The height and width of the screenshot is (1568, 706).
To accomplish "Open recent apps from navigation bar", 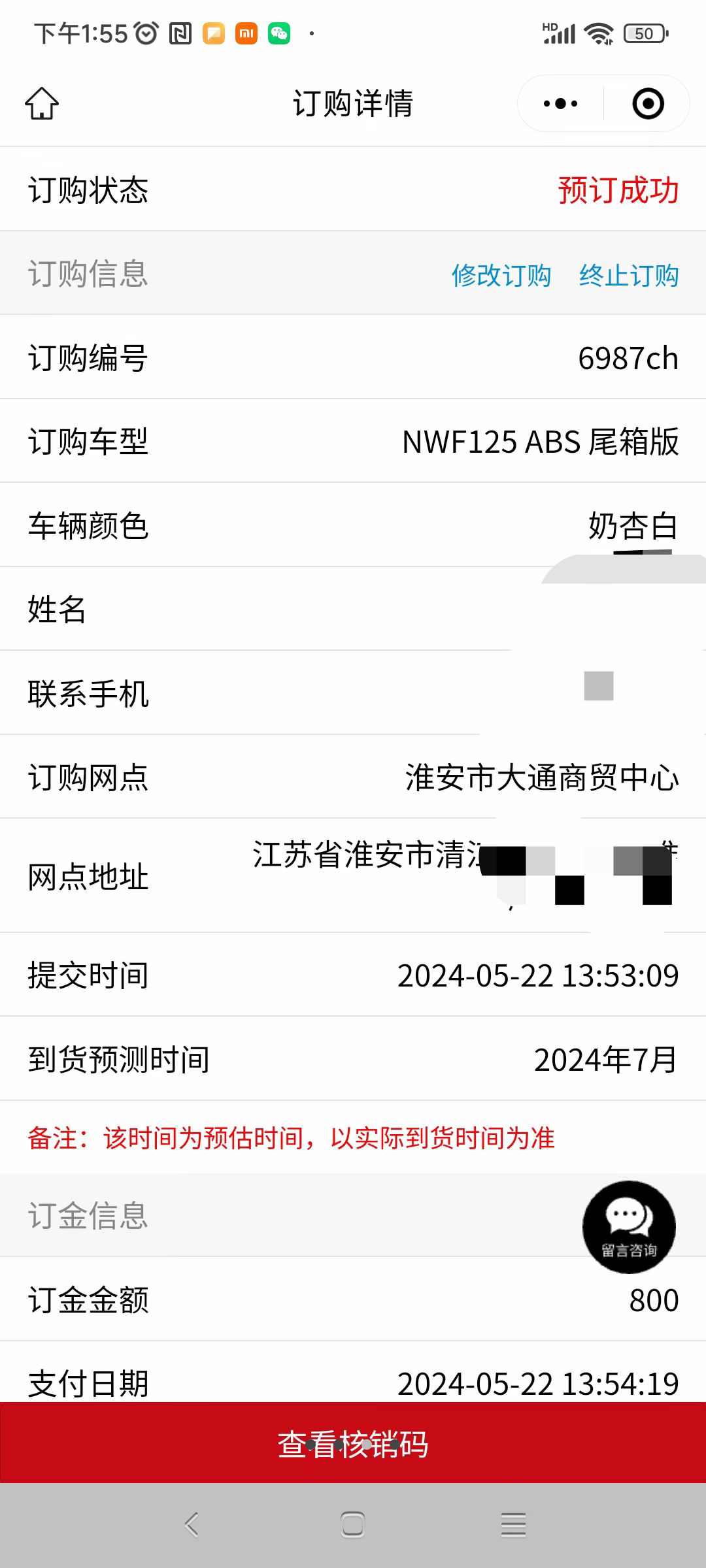I will (x=513, y=1525).
